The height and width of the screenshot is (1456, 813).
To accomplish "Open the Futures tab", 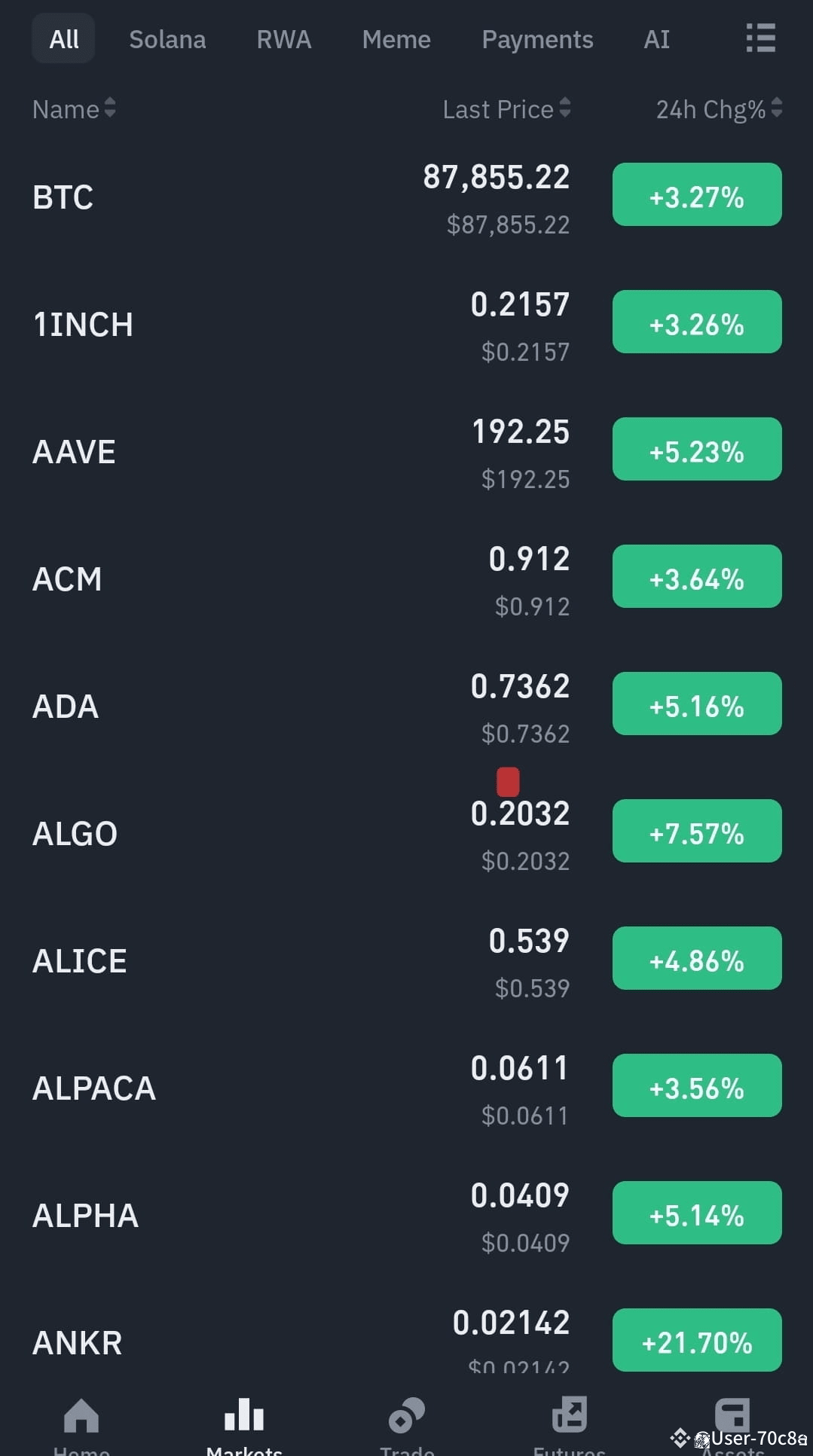I will [x=570, y=1426].
